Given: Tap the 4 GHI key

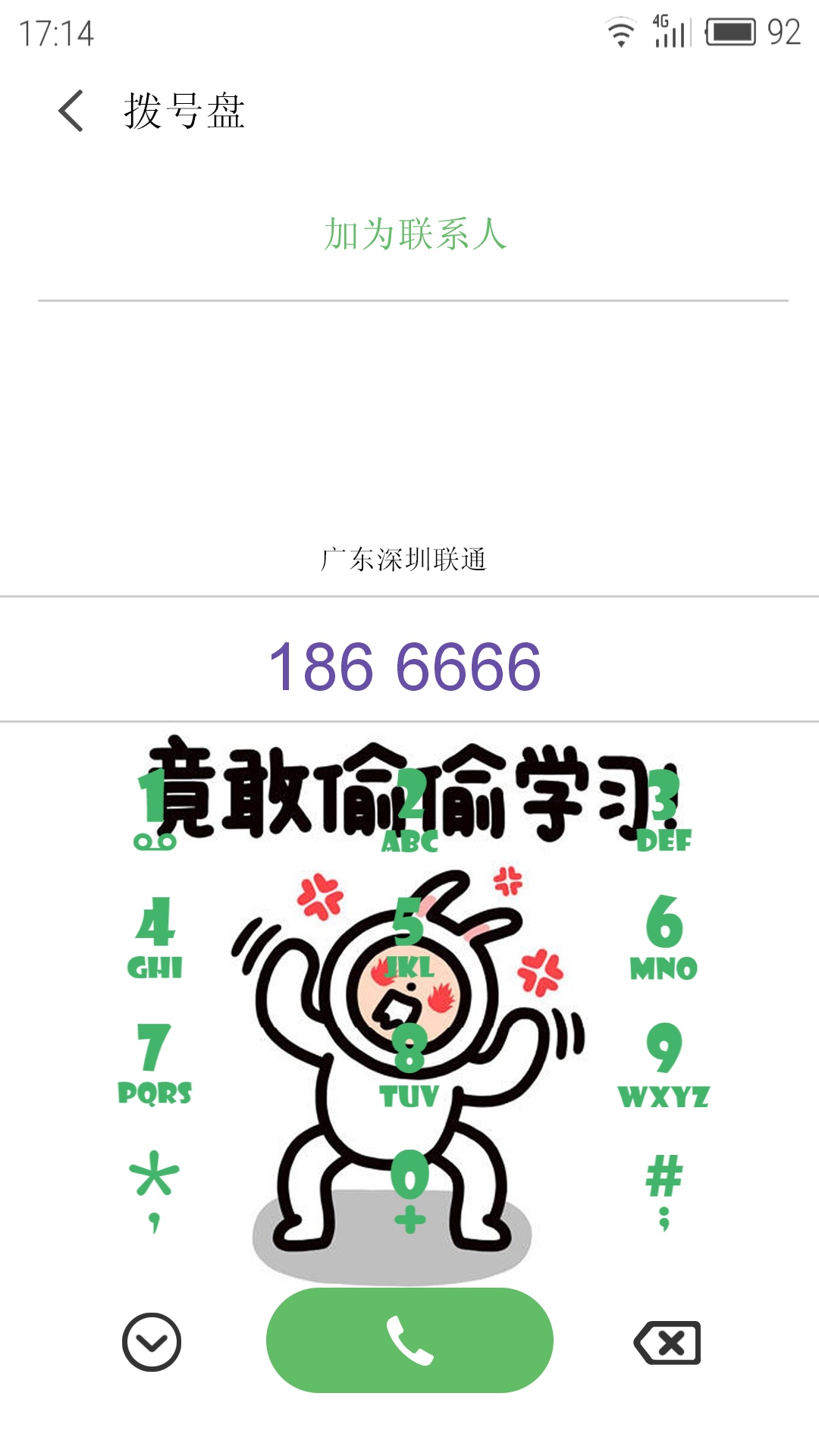Looking at the screenshot, I should [x=155, y=937].
